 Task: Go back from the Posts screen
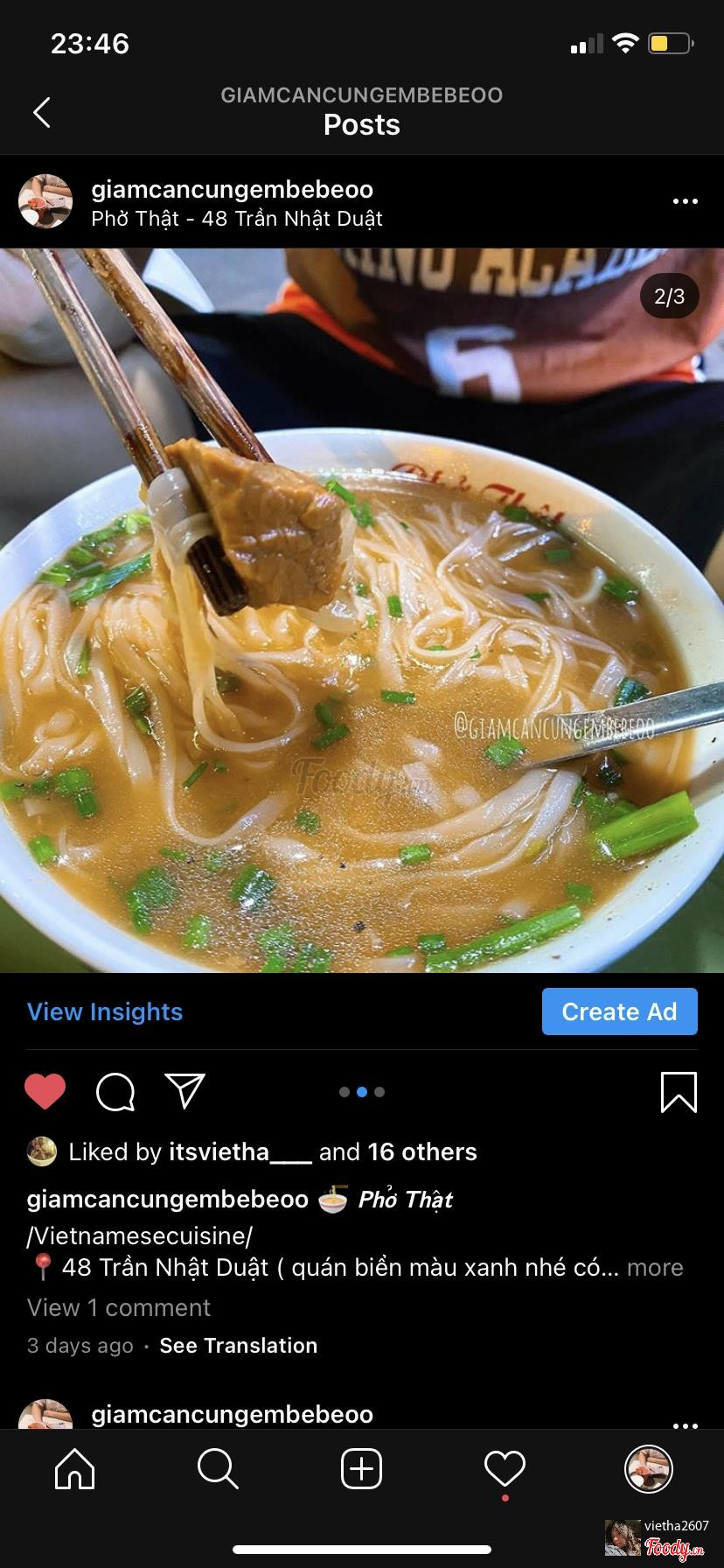click(x=42, y=112)
